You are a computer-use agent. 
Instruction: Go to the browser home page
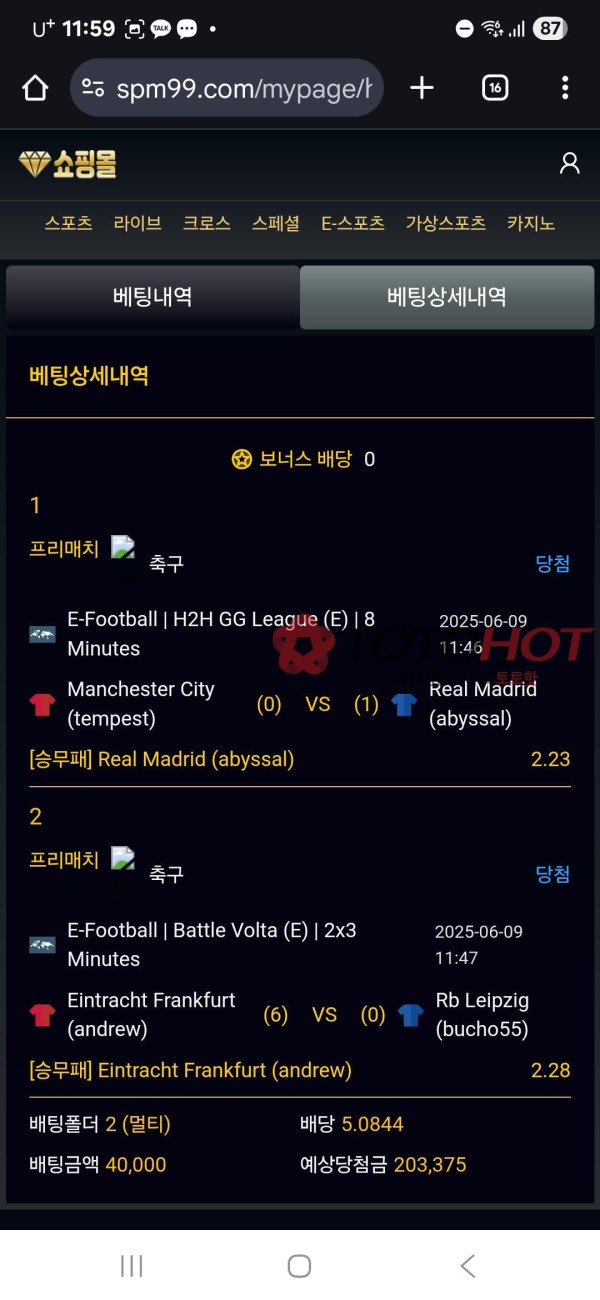click(x=35, y=88)
